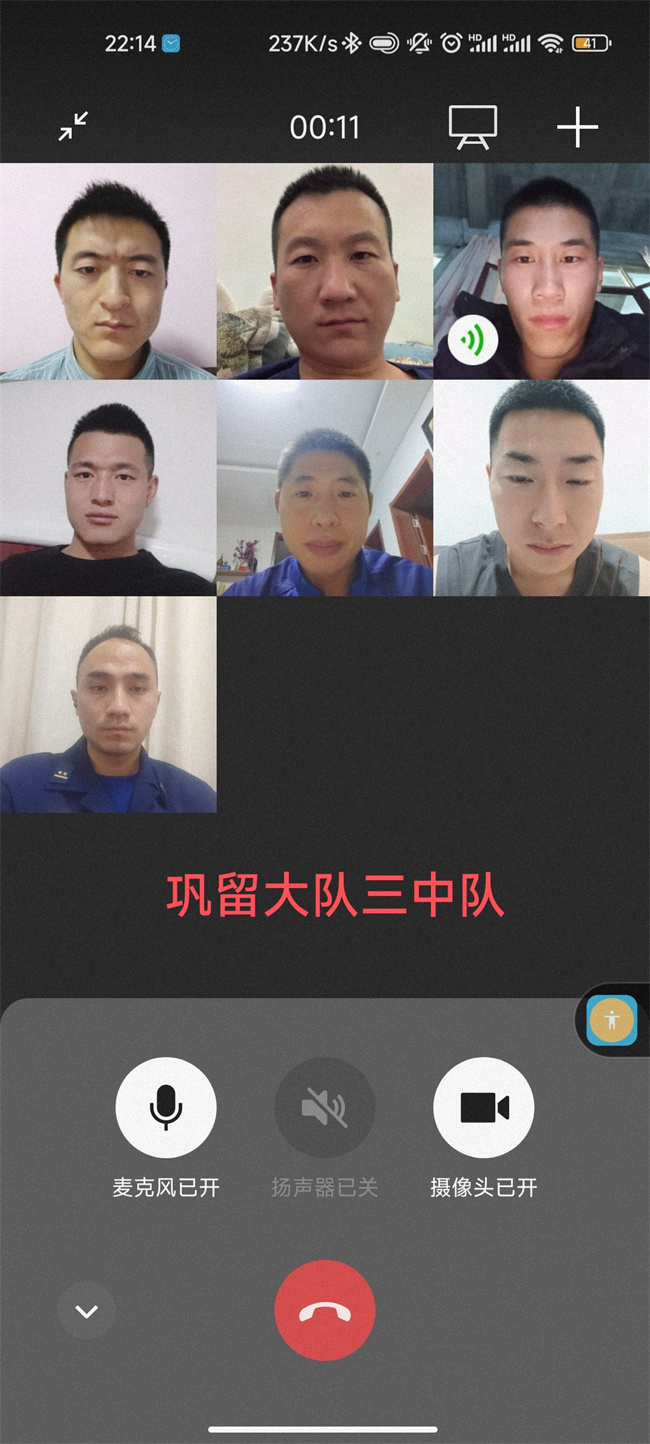Collapse the call control panel
This screenshot has height=1444, width=650.
tap(86, 1310)
